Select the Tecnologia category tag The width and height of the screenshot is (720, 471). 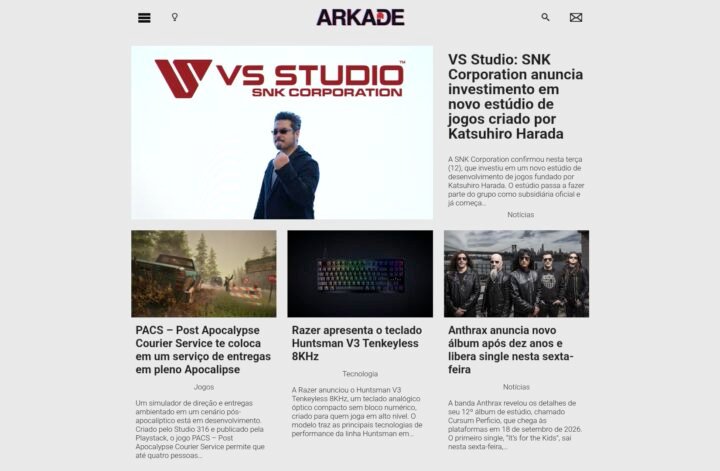(360, 374)
